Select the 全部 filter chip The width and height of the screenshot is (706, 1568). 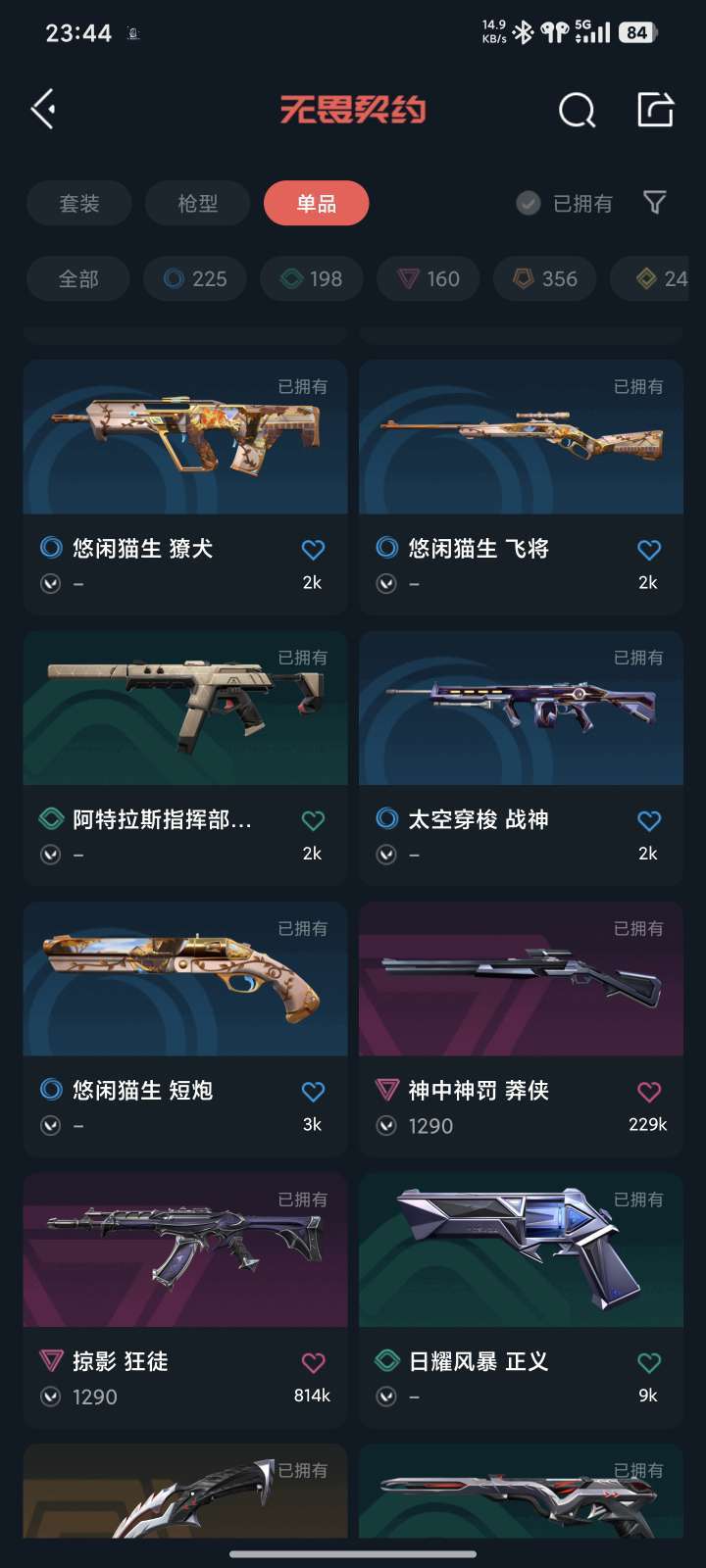pos(76,278)
